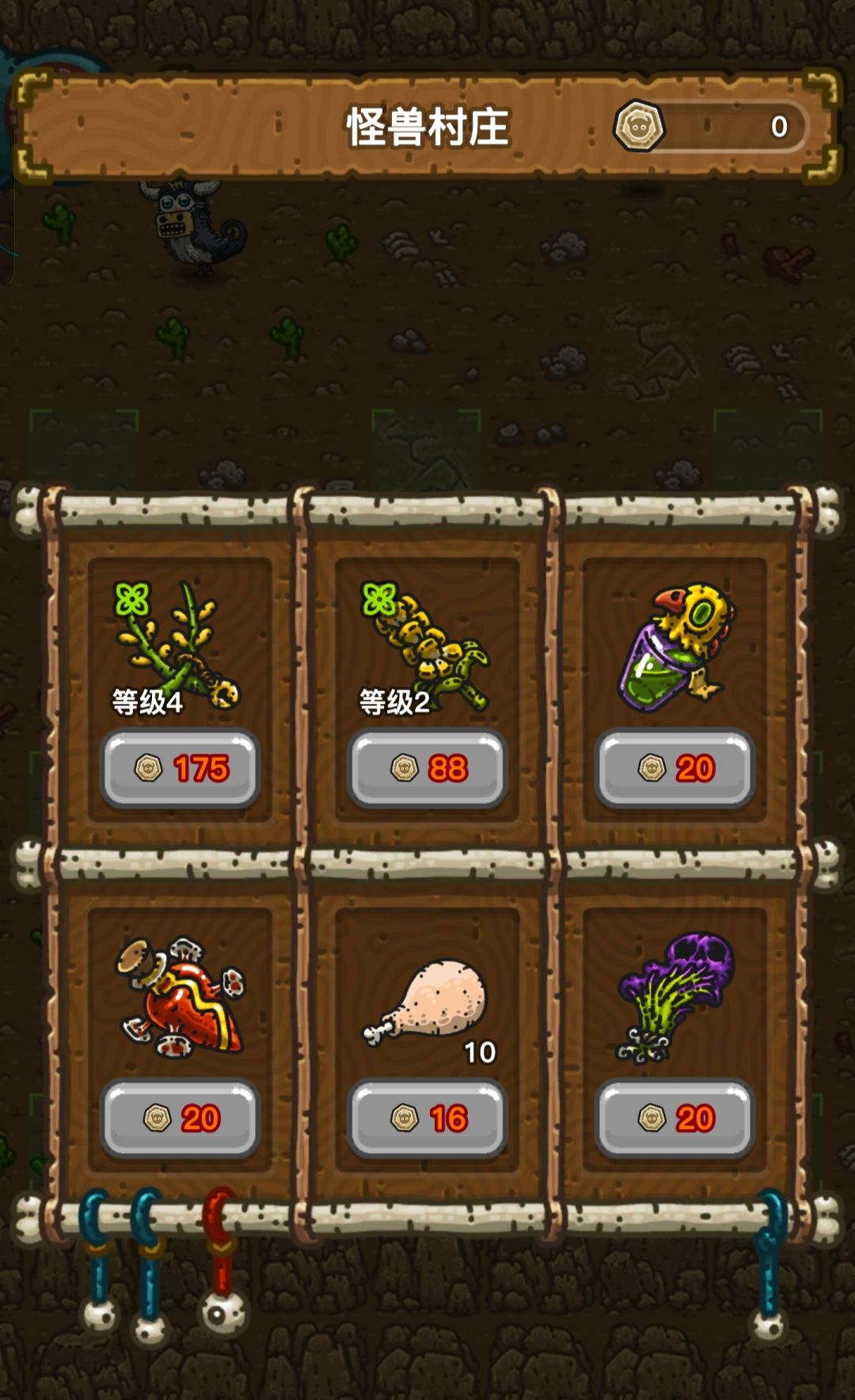Image resolution: width=855 pixels, height=1400 pixels.
Task: Buy the drumstick for 16
Action: [x=427, y=1119]
